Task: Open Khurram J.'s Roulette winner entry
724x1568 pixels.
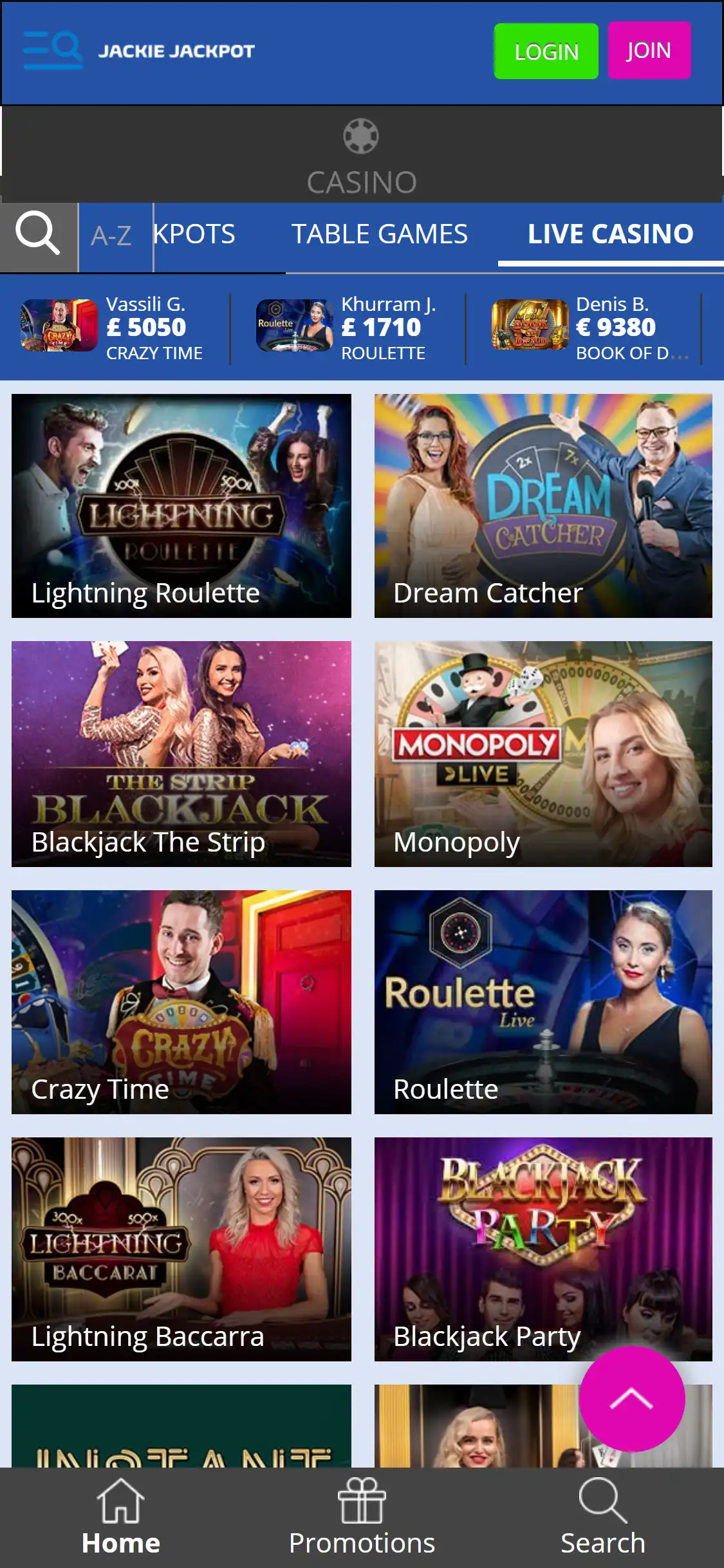Action: (x=348, y=328)
